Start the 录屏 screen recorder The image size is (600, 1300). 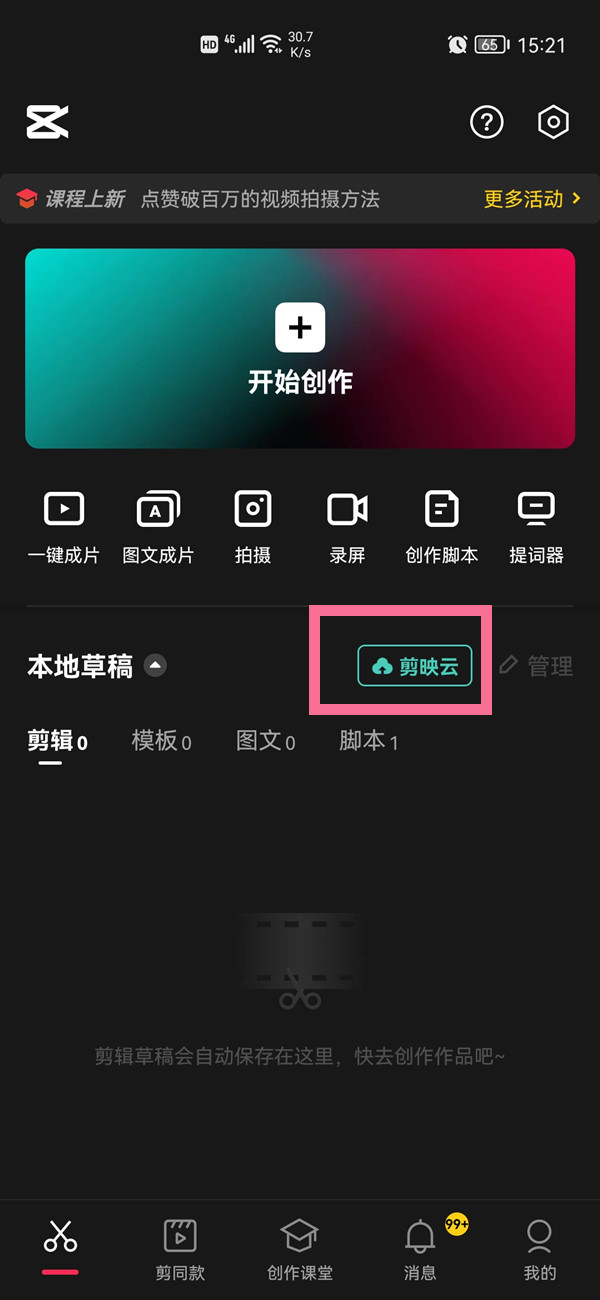coord(347,528)
